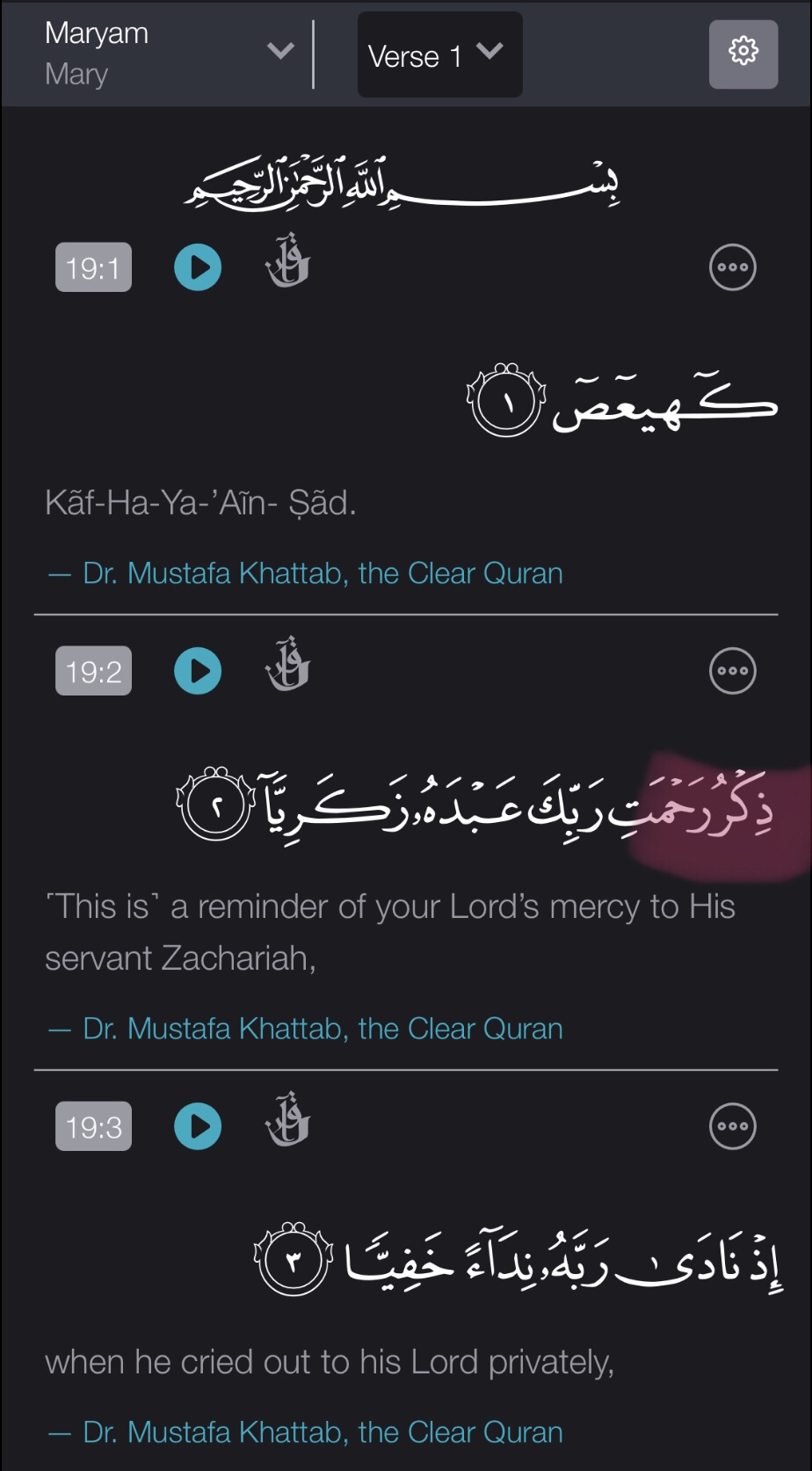
Task: Play audio for verse 19:1
Action: (x=198, y=267)
